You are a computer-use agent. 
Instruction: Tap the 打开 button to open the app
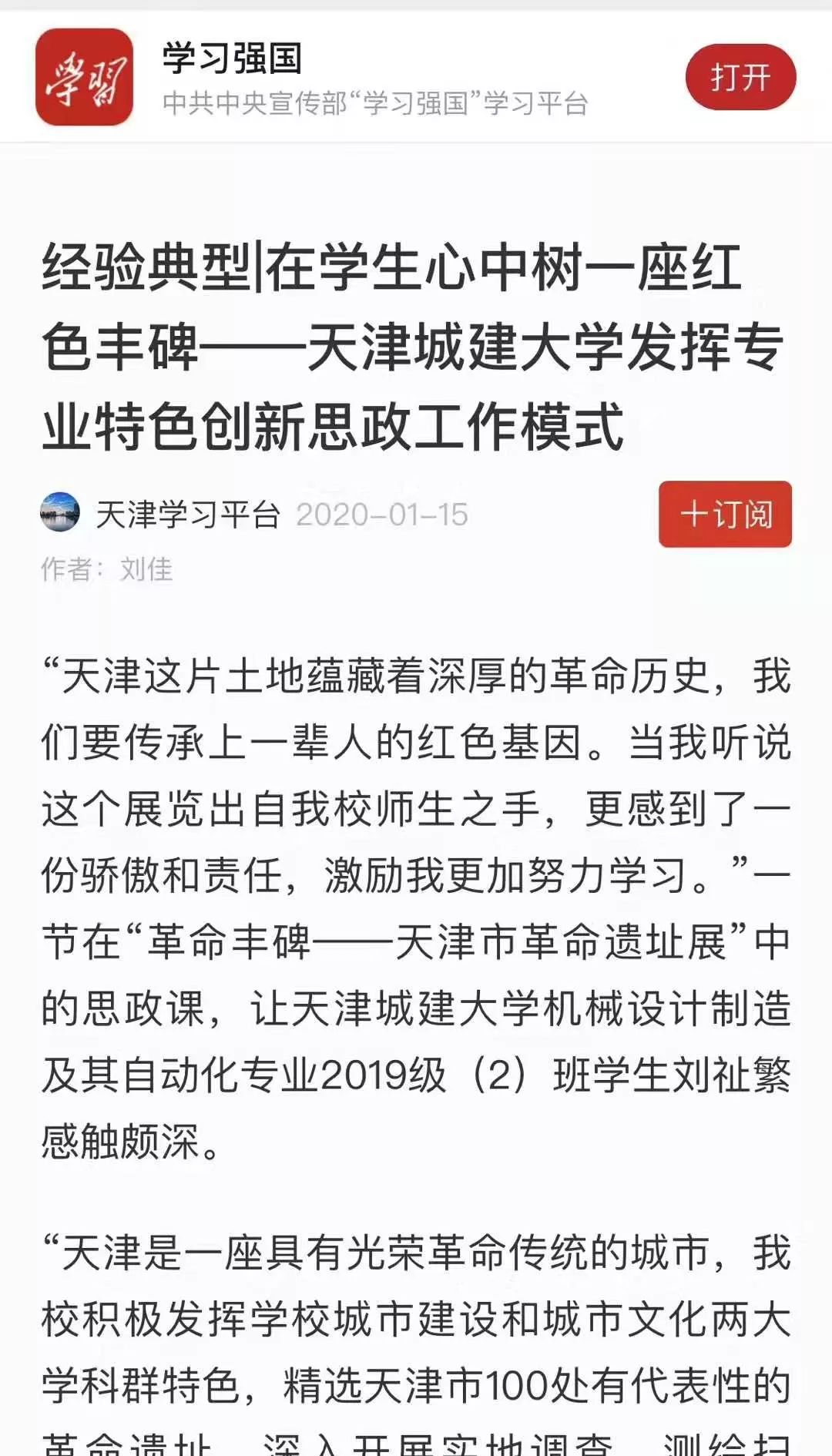tap(740, 77)
